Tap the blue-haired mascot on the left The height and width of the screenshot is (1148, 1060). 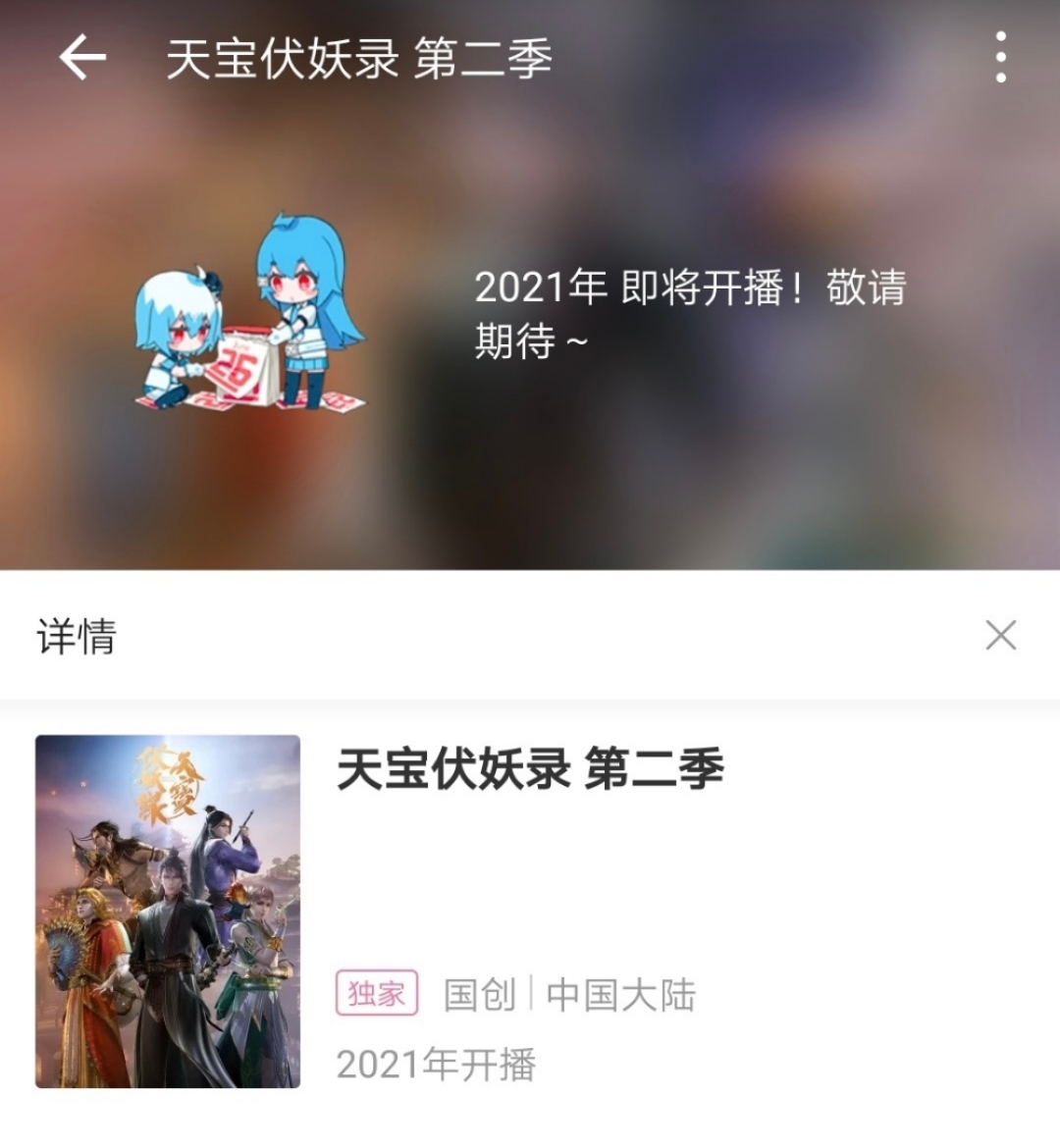click(177, 324)
